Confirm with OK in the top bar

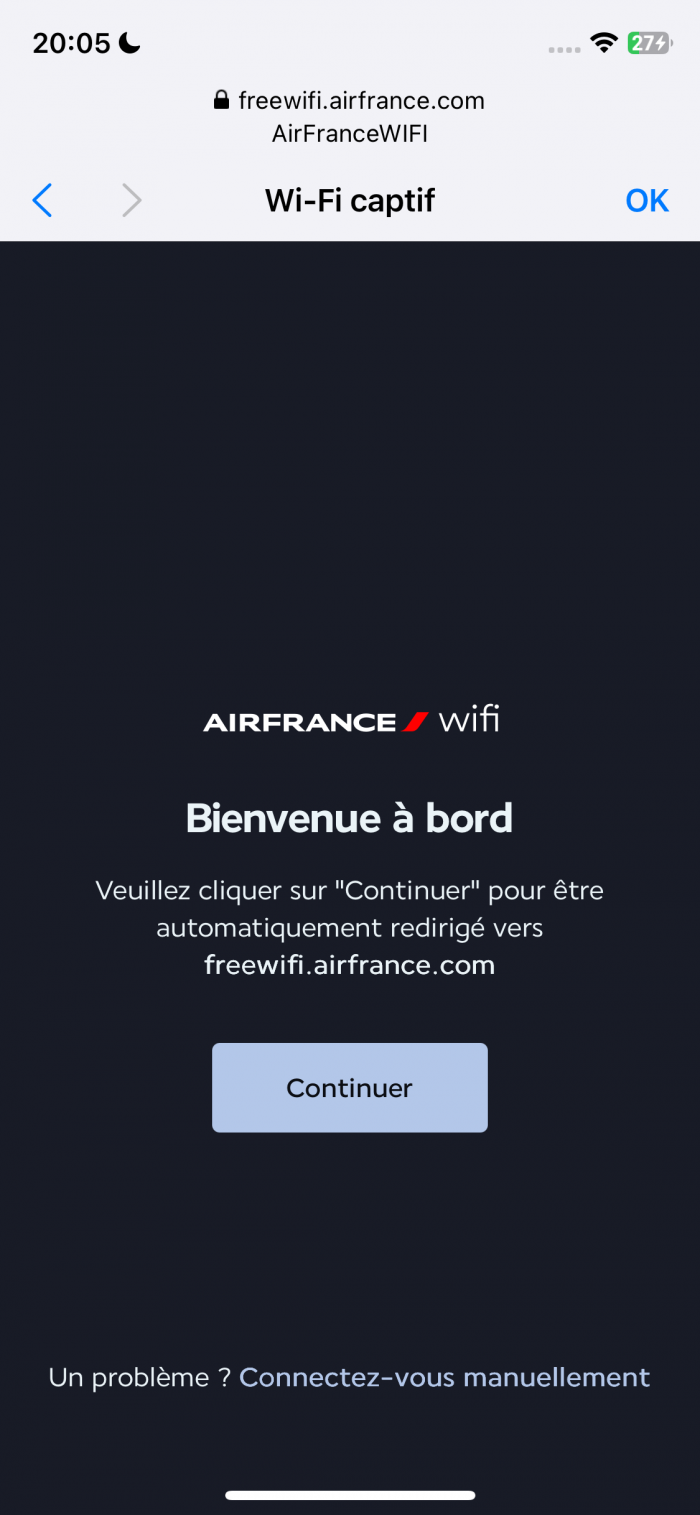646,201
